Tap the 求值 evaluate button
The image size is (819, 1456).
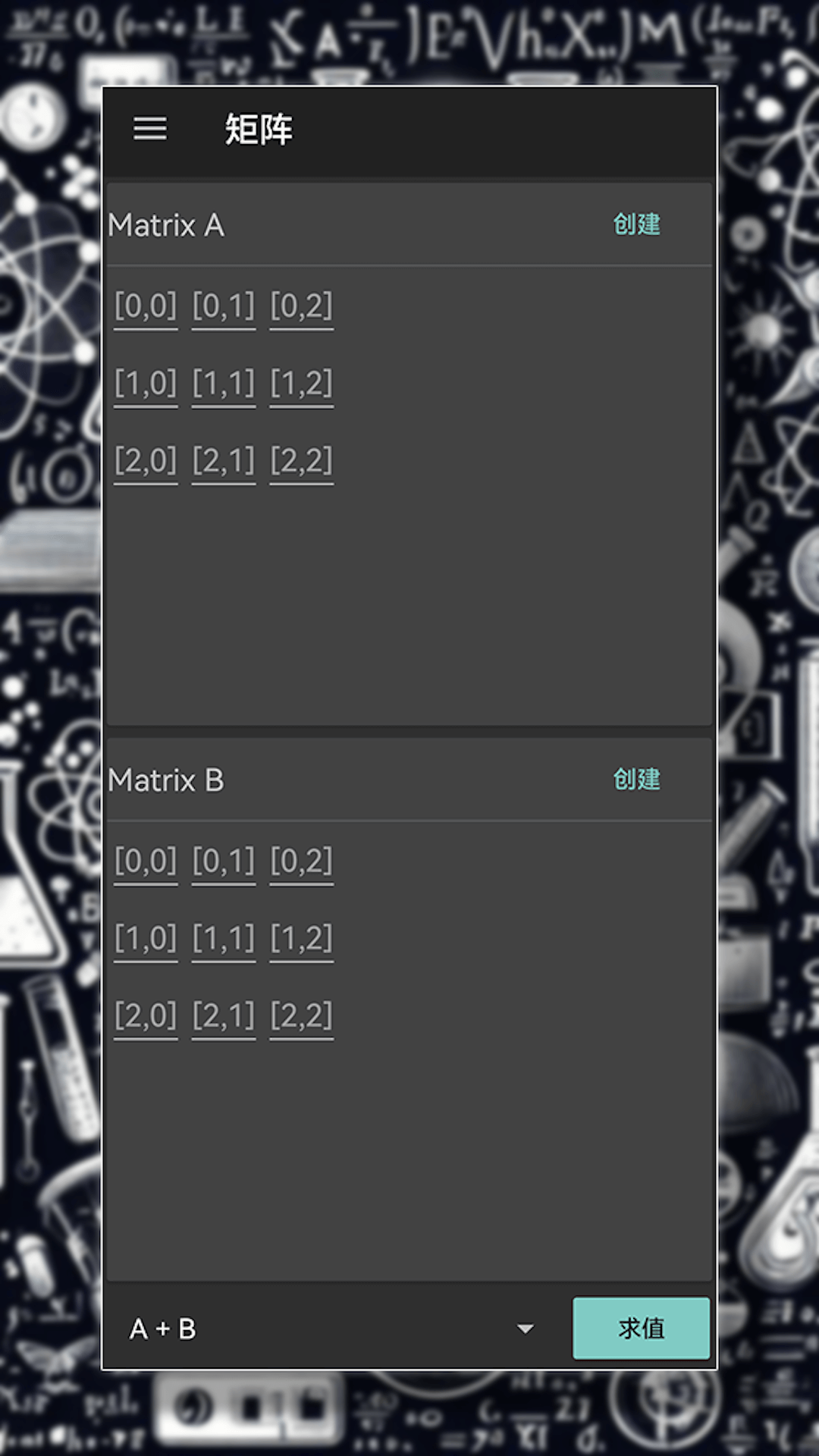click(x=641, y=1329)
